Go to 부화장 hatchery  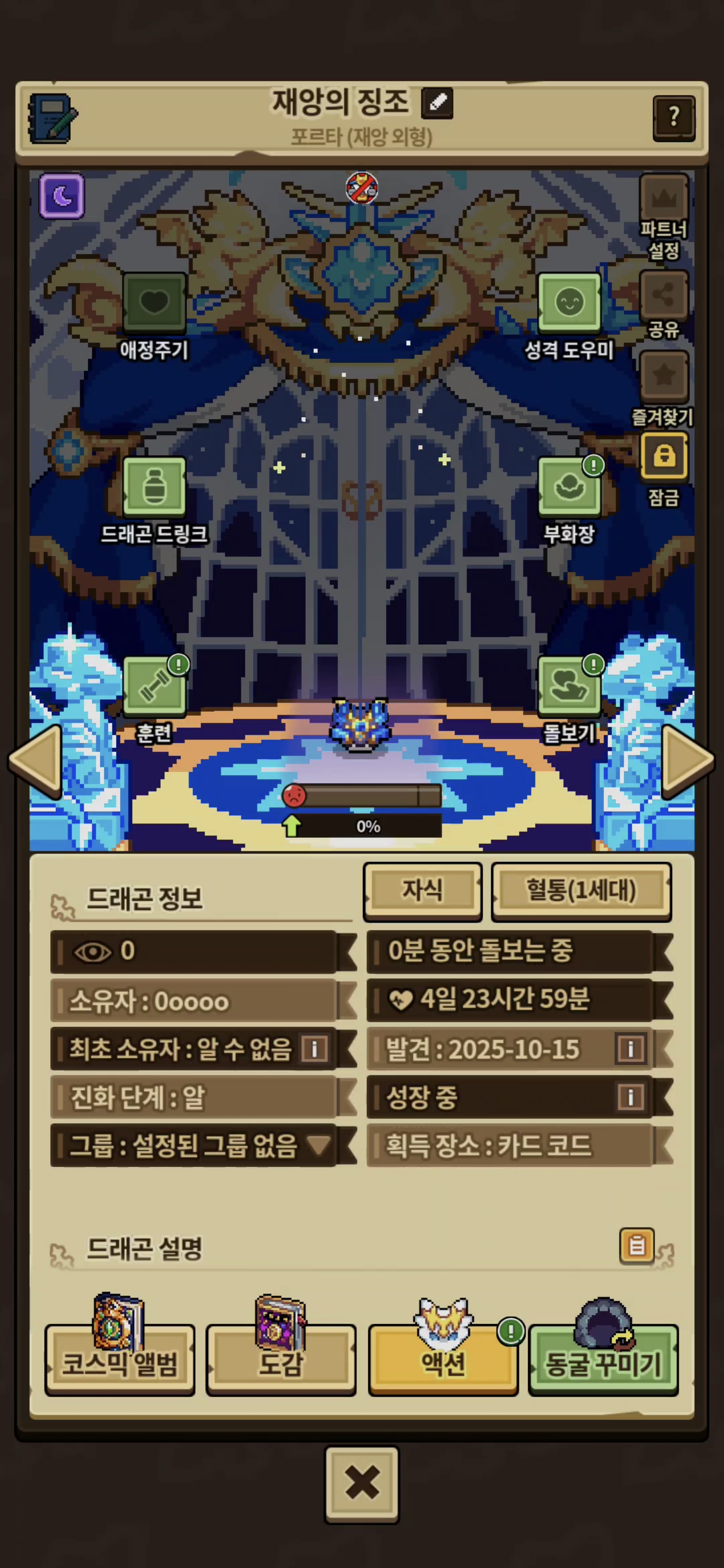(569, 487)
